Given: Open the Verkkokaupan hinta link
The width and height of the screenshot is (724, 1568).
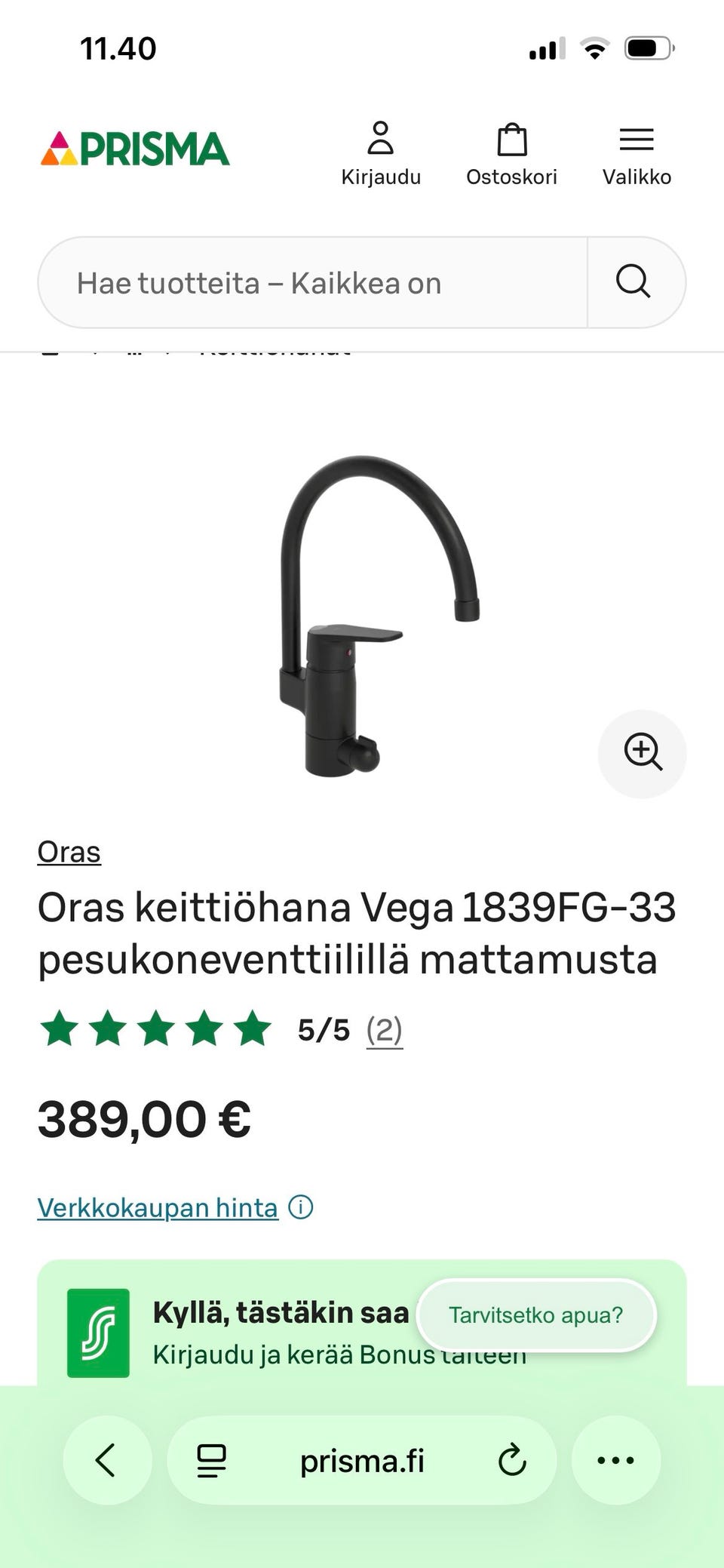Looking at the screenshot, I should click(x=157, y=1207).
